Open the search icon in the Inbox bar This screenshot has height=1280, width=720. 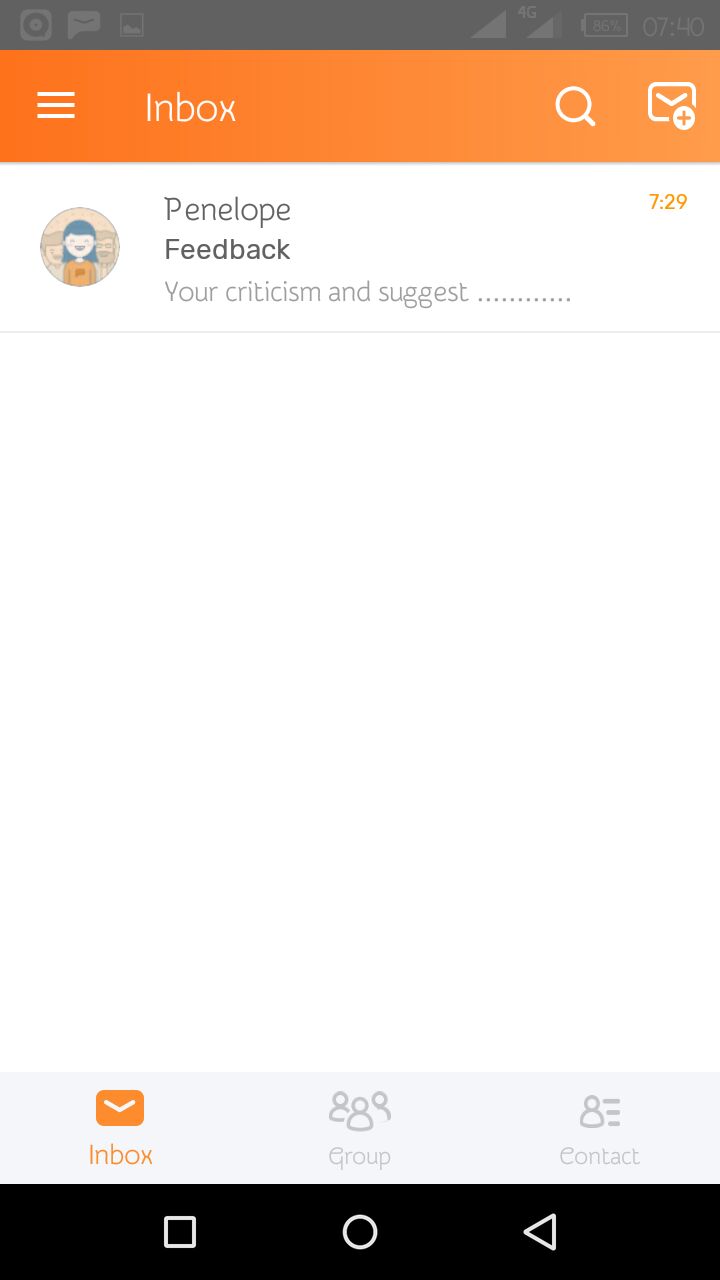click(x=575, y=106)
